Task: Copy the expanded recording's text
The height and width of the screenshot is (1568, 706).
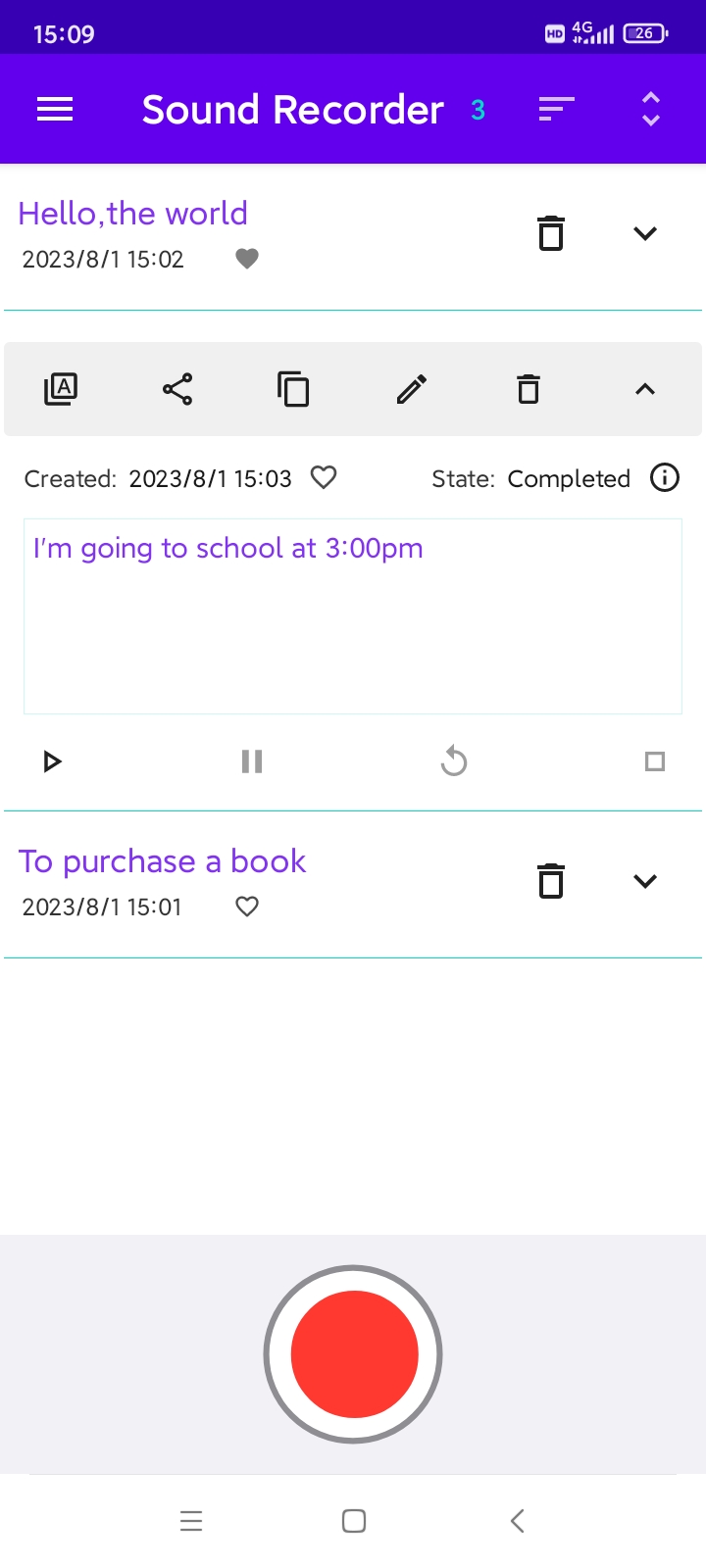Action: (293, 389)
